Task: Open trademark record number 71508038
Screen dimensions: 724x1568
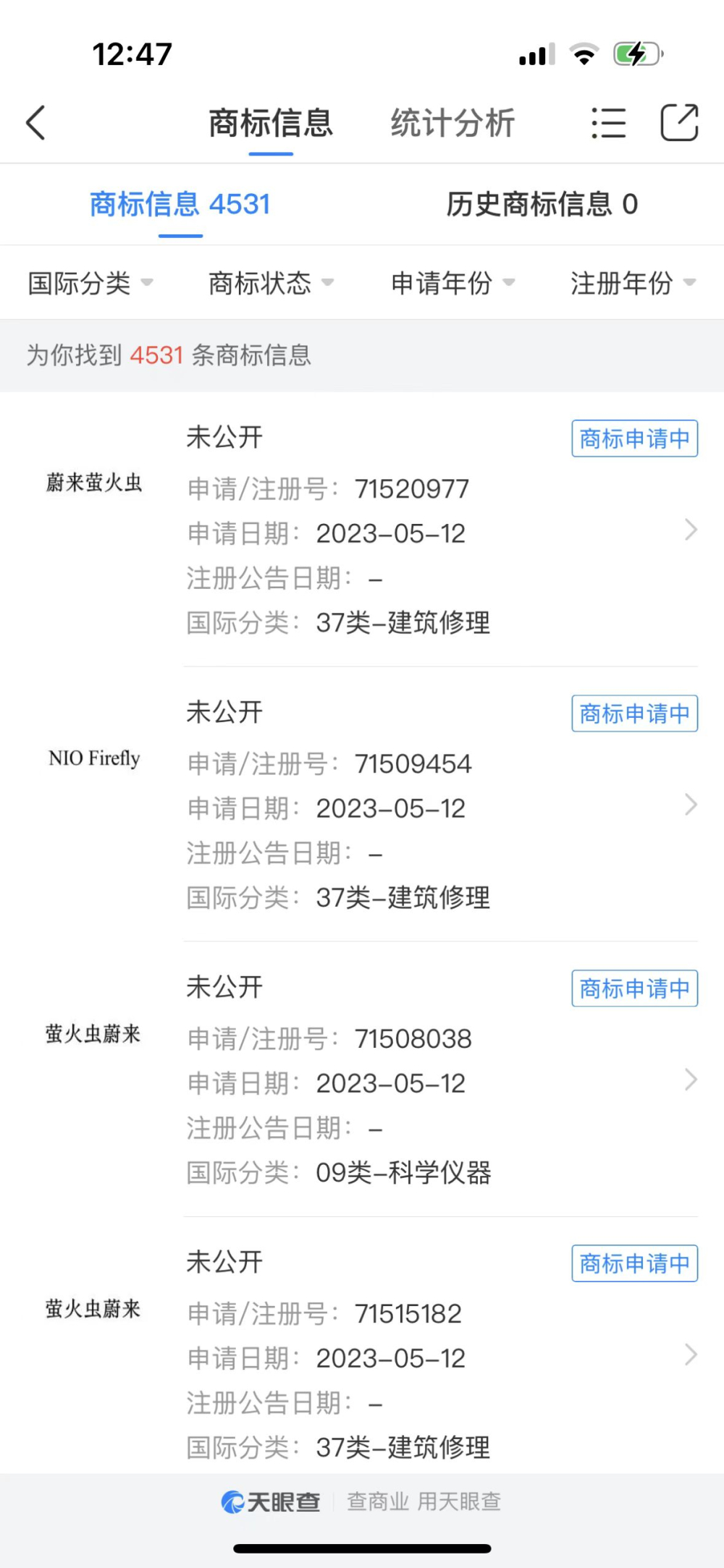Action: (362, 1080)
